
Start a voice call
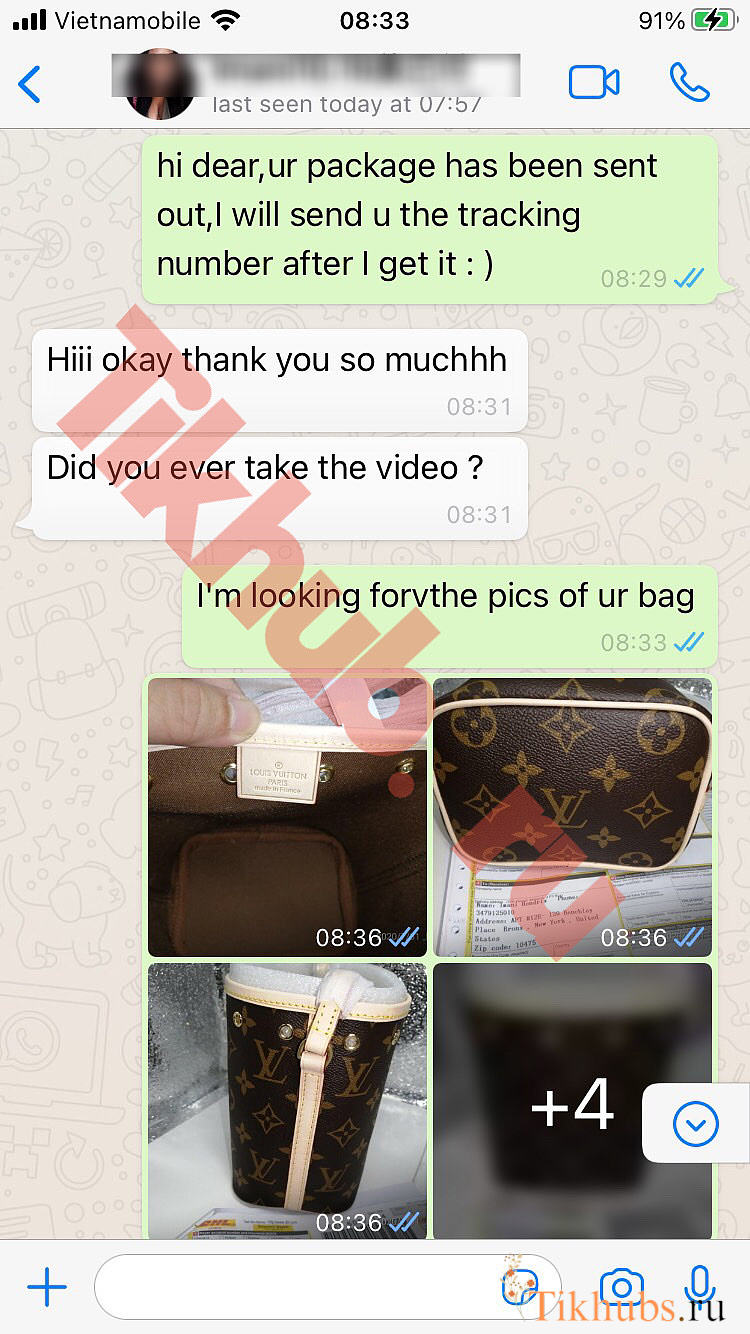click(x=689, y=83)
